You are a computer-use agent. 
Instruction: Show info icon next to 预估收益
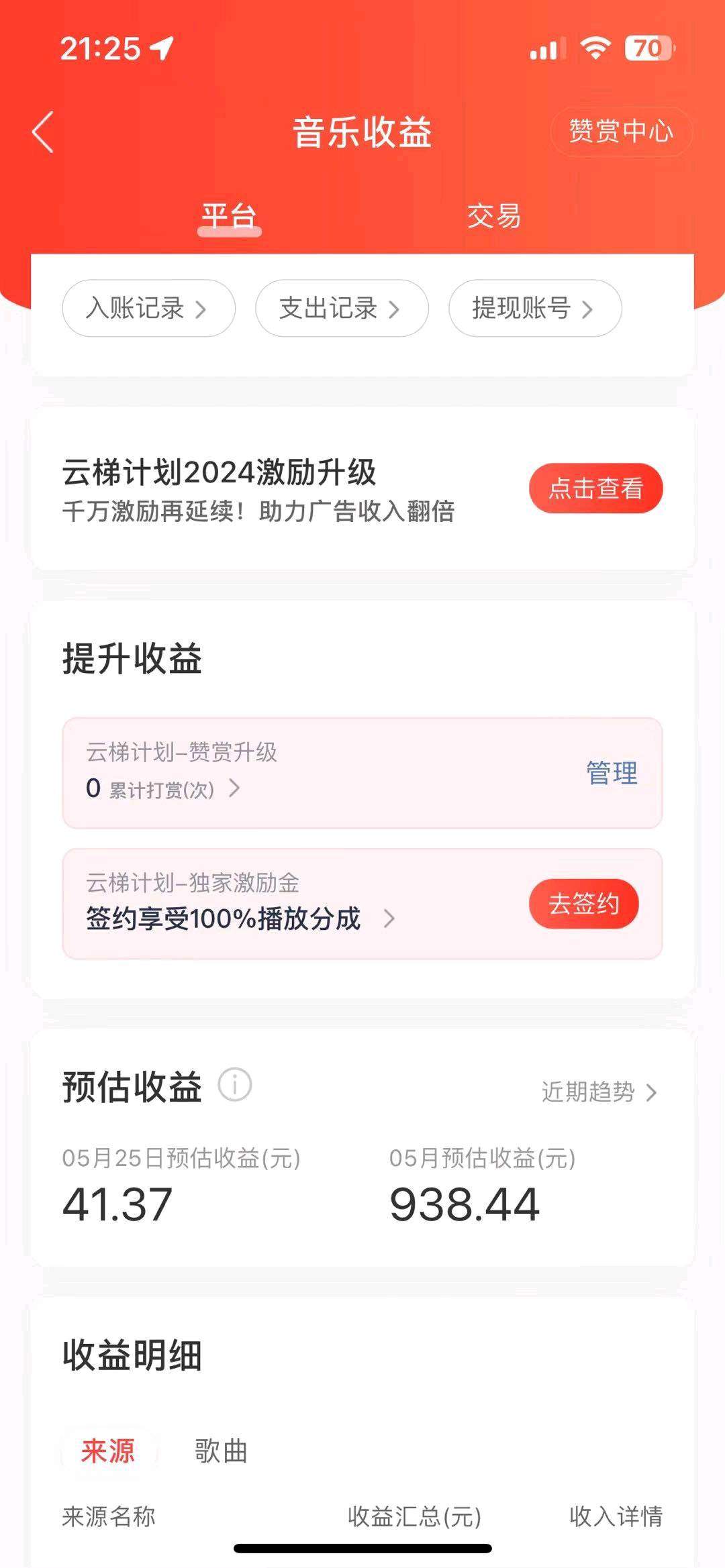point(235,1084)
